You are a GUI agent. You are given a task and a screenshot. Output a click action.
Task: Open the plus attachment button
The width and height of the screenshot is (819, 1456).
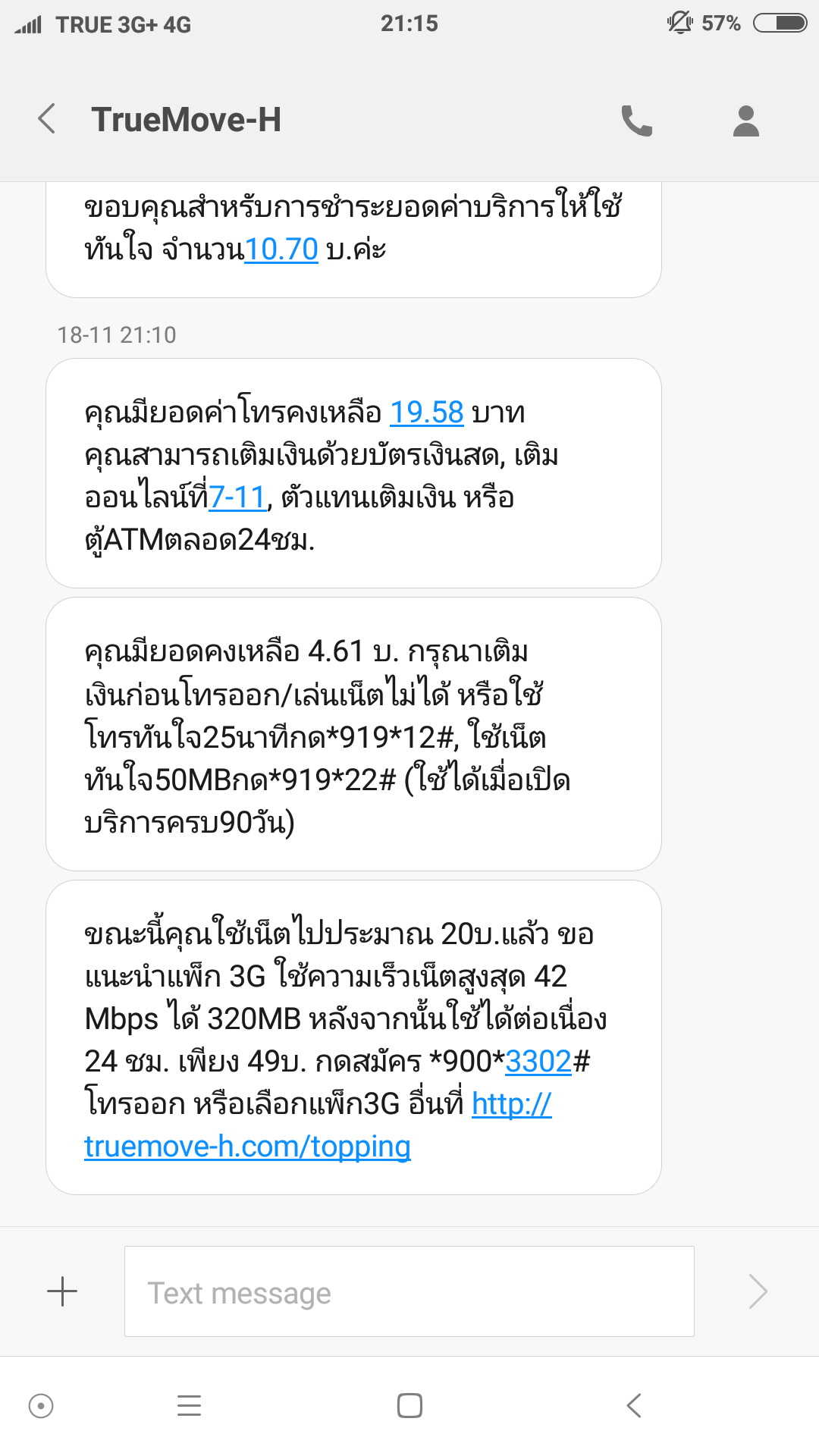(x=62, y=1291)
